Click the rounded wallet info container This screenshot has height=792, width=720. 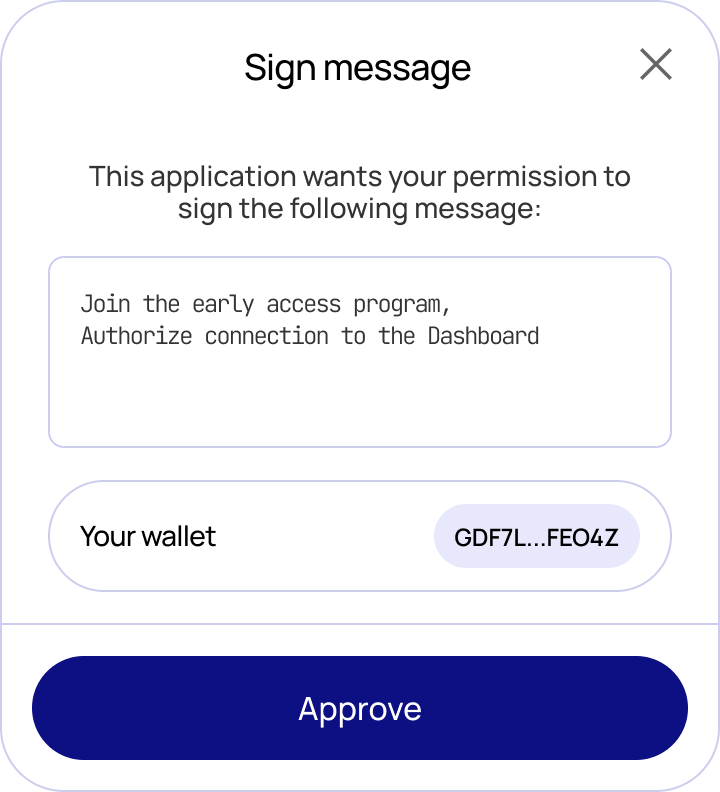tap(360, 536)
